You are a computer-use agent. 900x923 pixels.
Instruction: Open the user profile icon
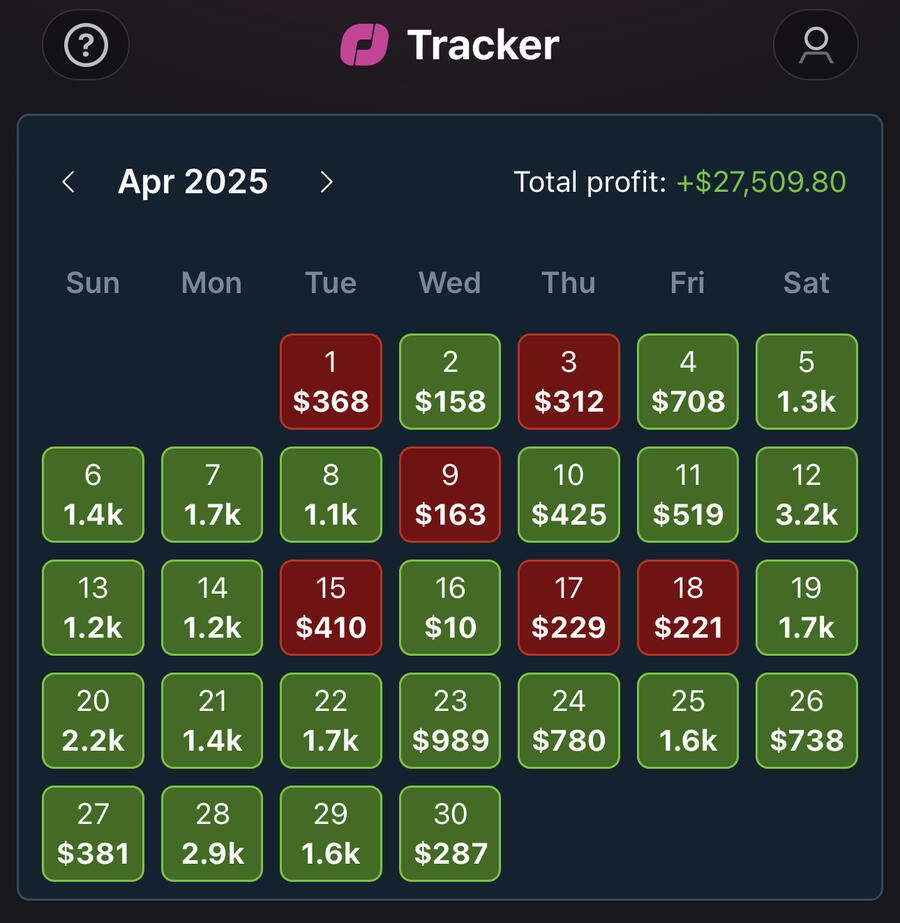815,45
